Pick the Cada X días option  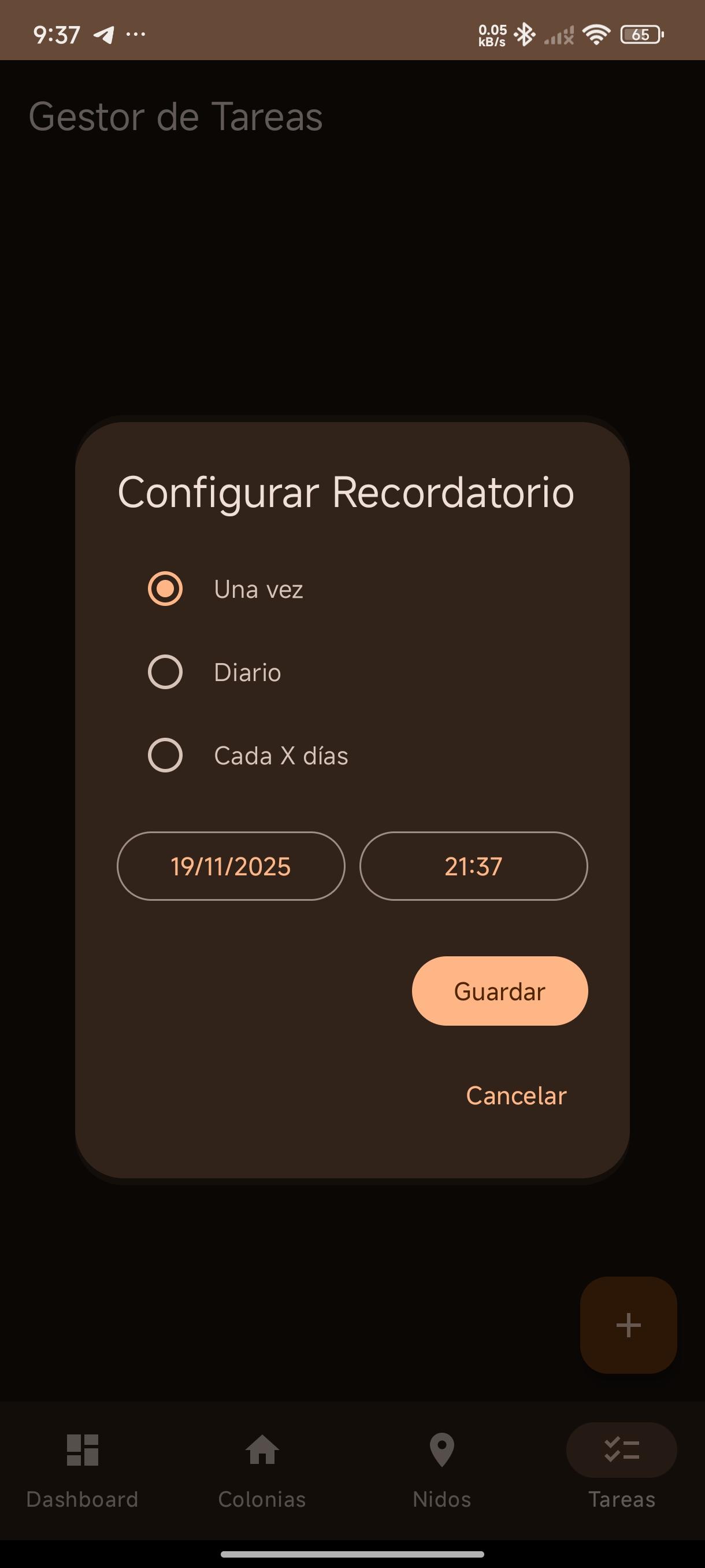pos(165,756)
